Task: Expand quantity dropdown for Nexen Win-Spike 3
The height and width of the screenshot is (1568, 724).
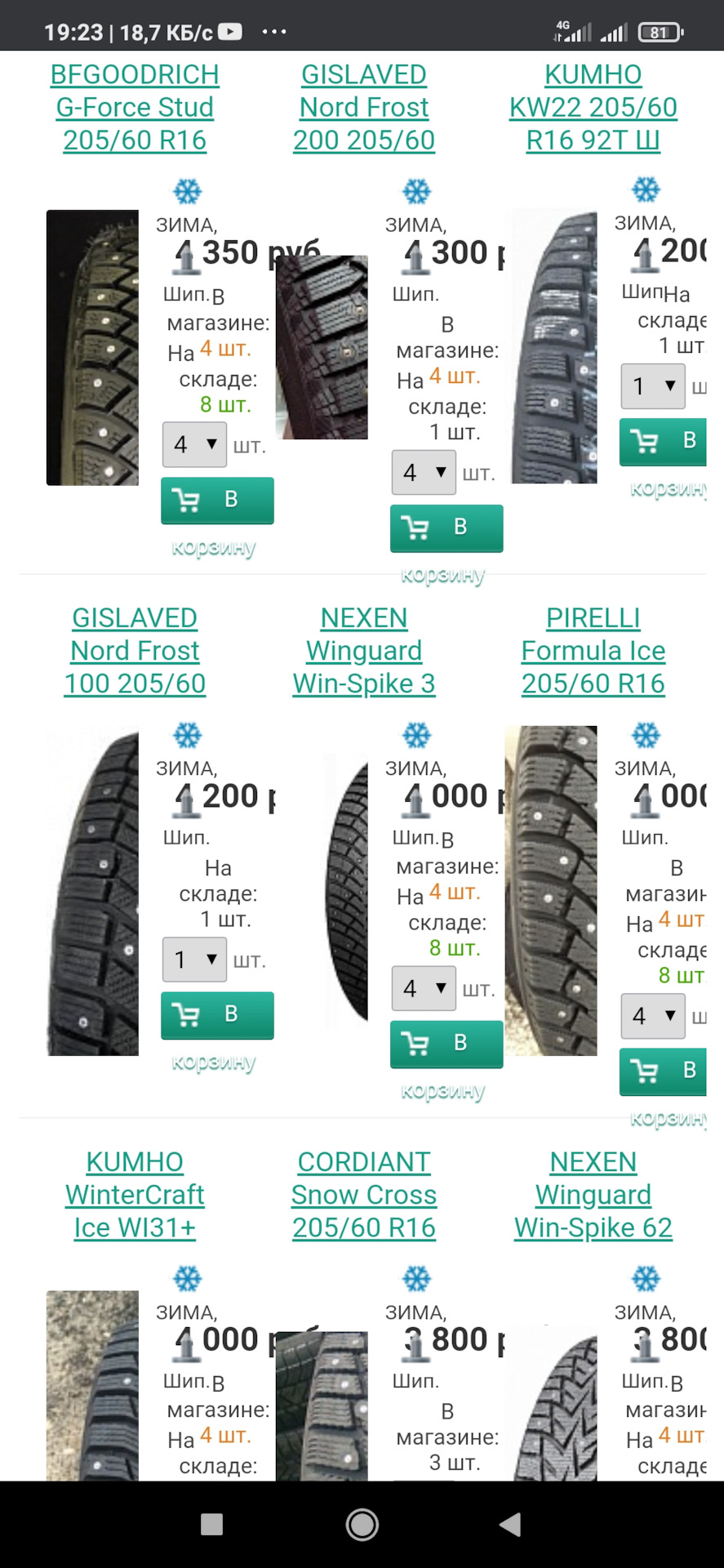Action: [x=424, y=988]
